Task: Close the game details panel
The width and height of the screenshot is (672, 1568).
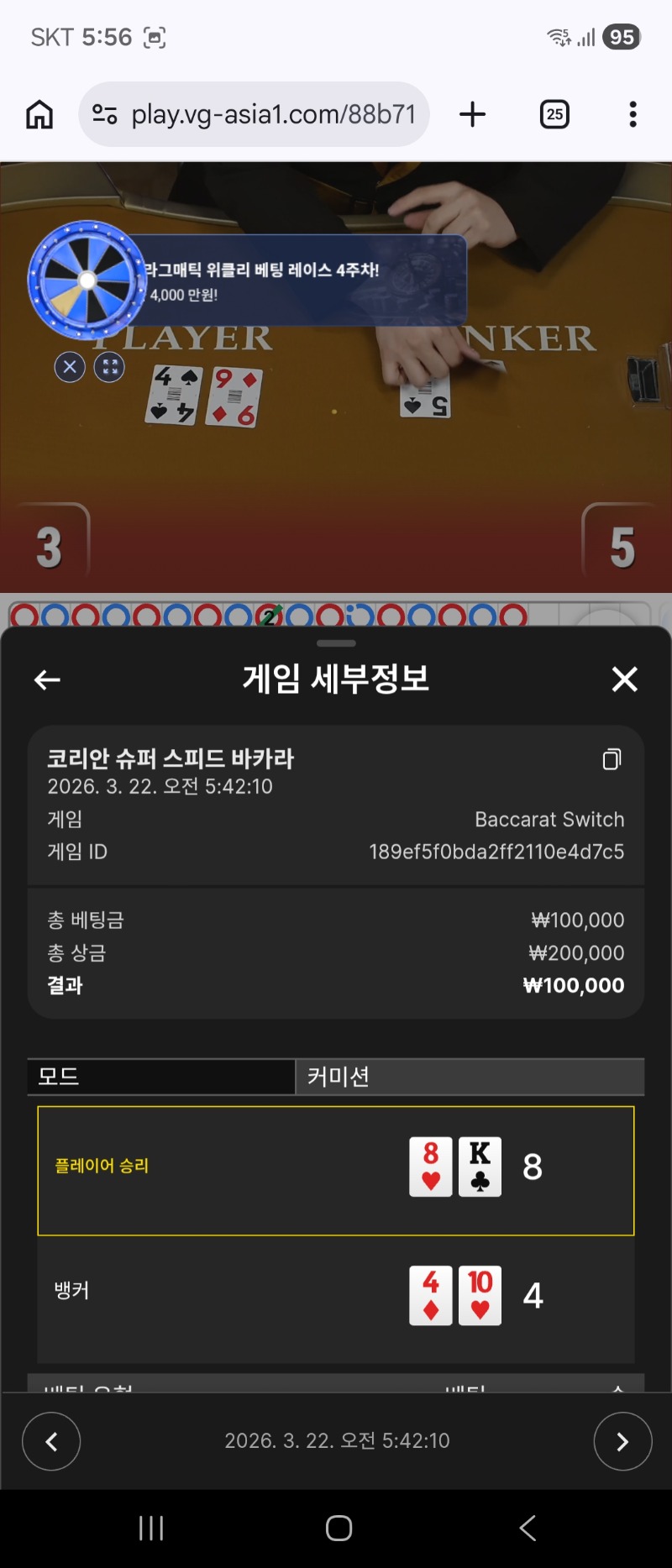Action: (x=624, y=679)
